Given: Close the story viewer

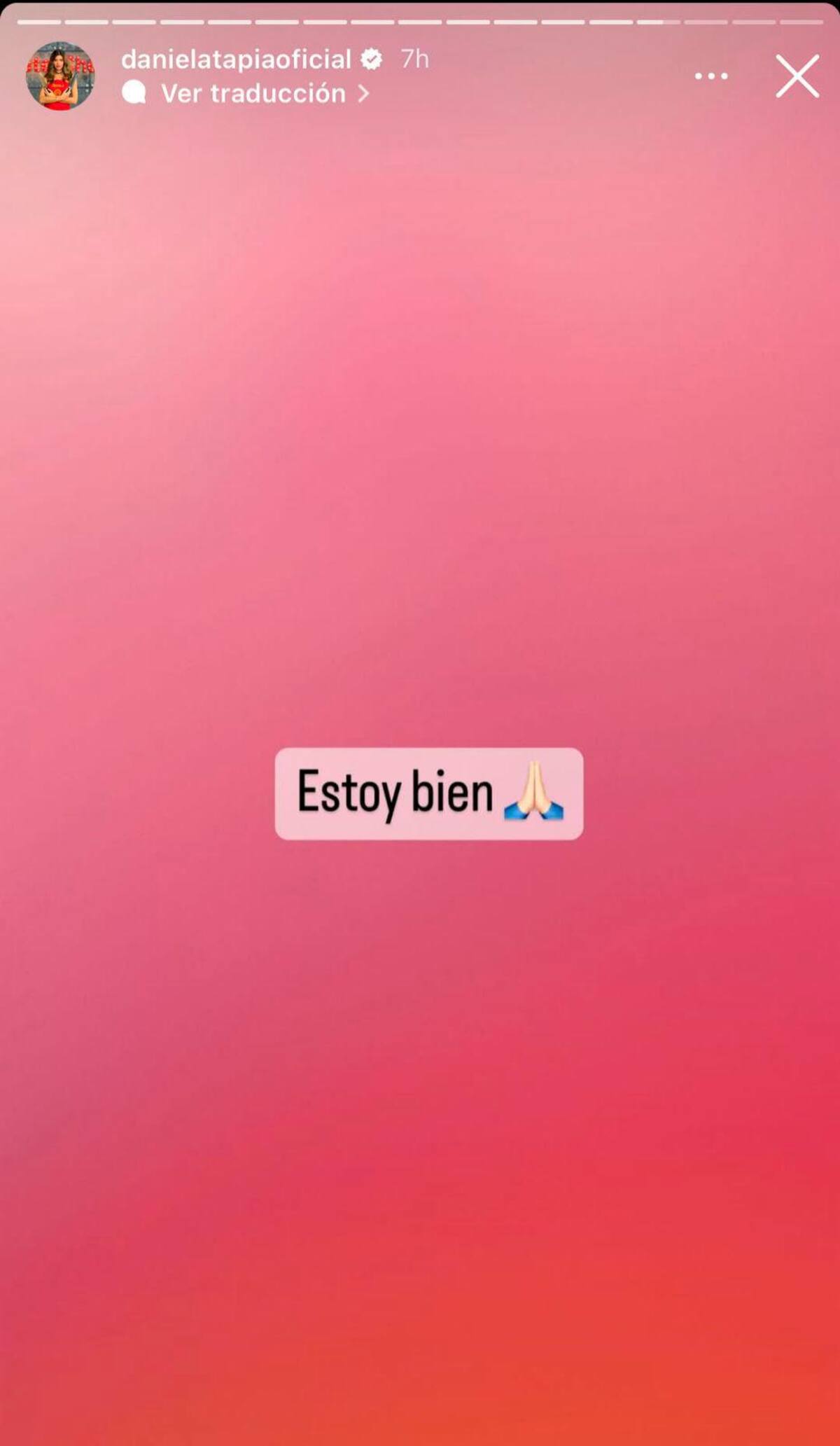Looking at the screenshot, I should (x=797, y=76).
